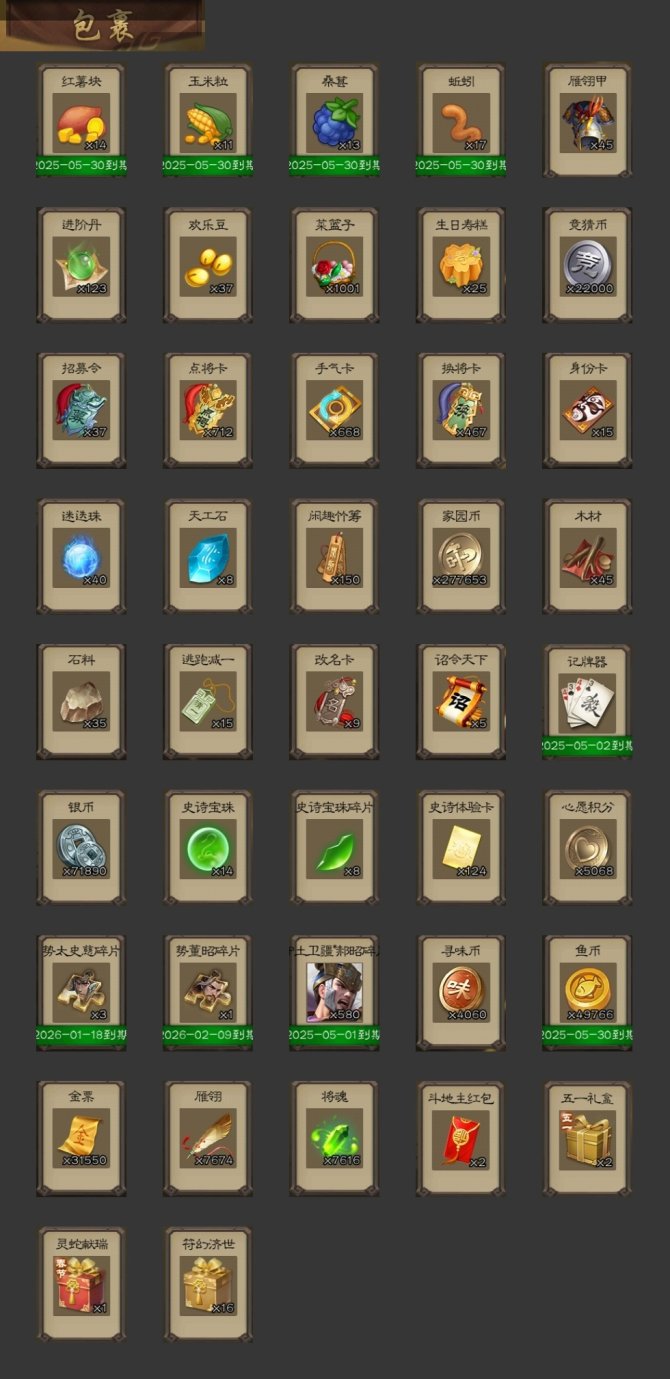Open the 竞猜币 item
The image size is (670, 1379).
click(x=588, y=266)
